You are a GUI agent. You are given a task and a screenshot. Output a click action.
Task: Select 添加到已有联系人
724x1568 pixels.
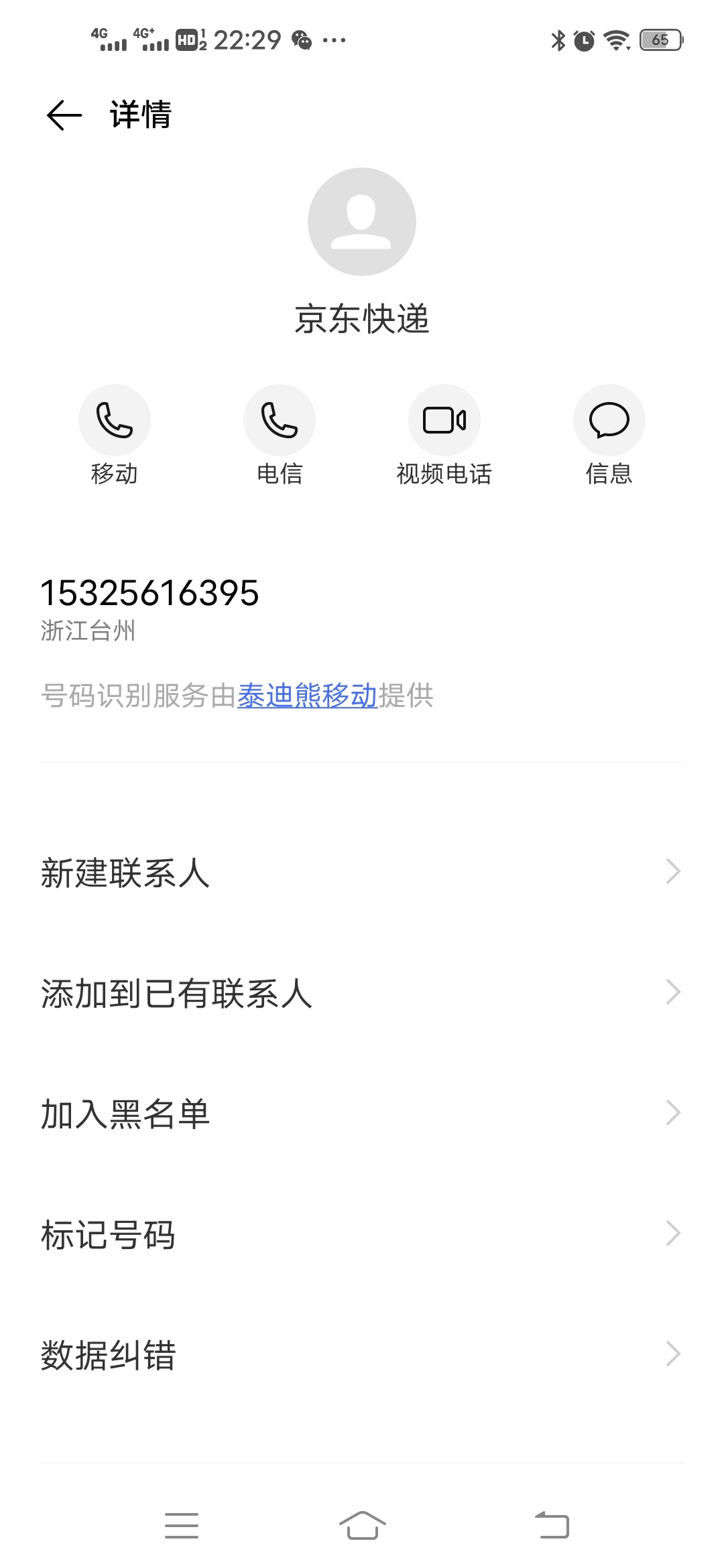pyautogui.click(x=362, y=992)
